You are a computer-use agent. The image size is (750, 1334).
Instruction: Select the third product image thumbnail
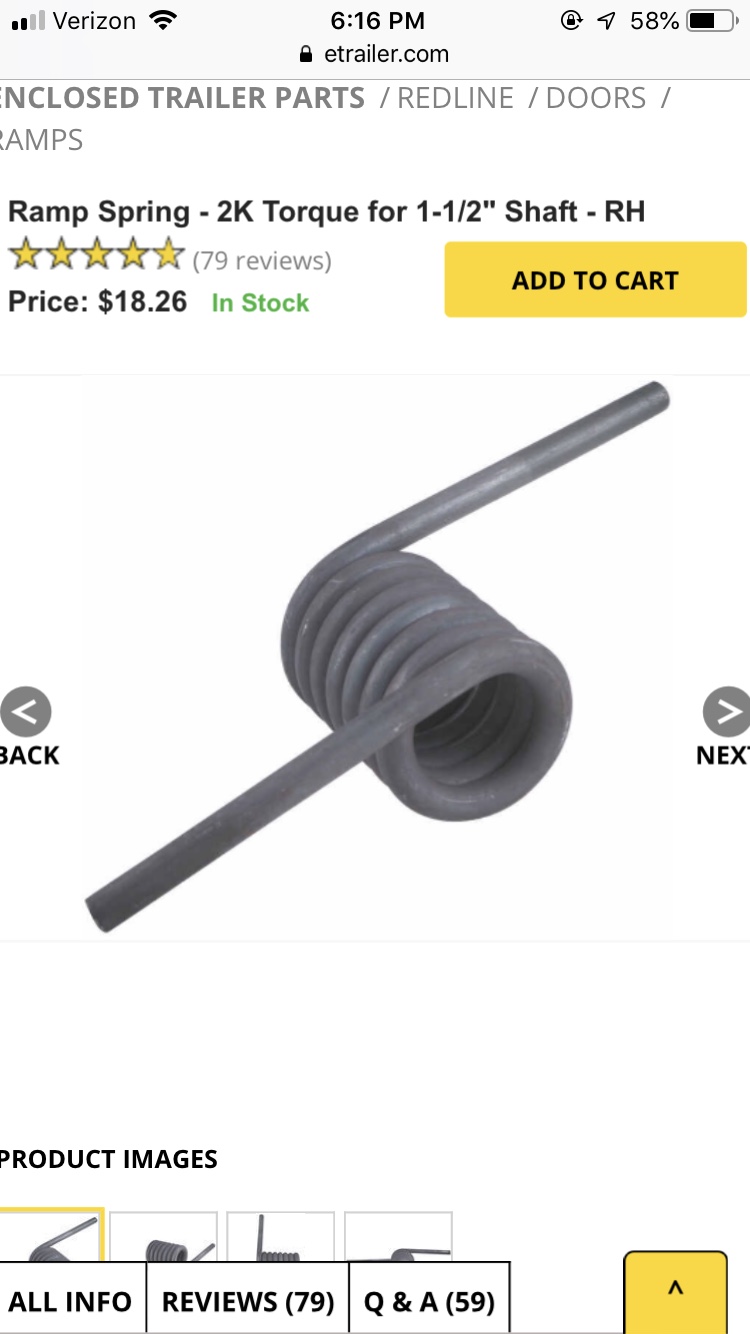(281, 1236)
